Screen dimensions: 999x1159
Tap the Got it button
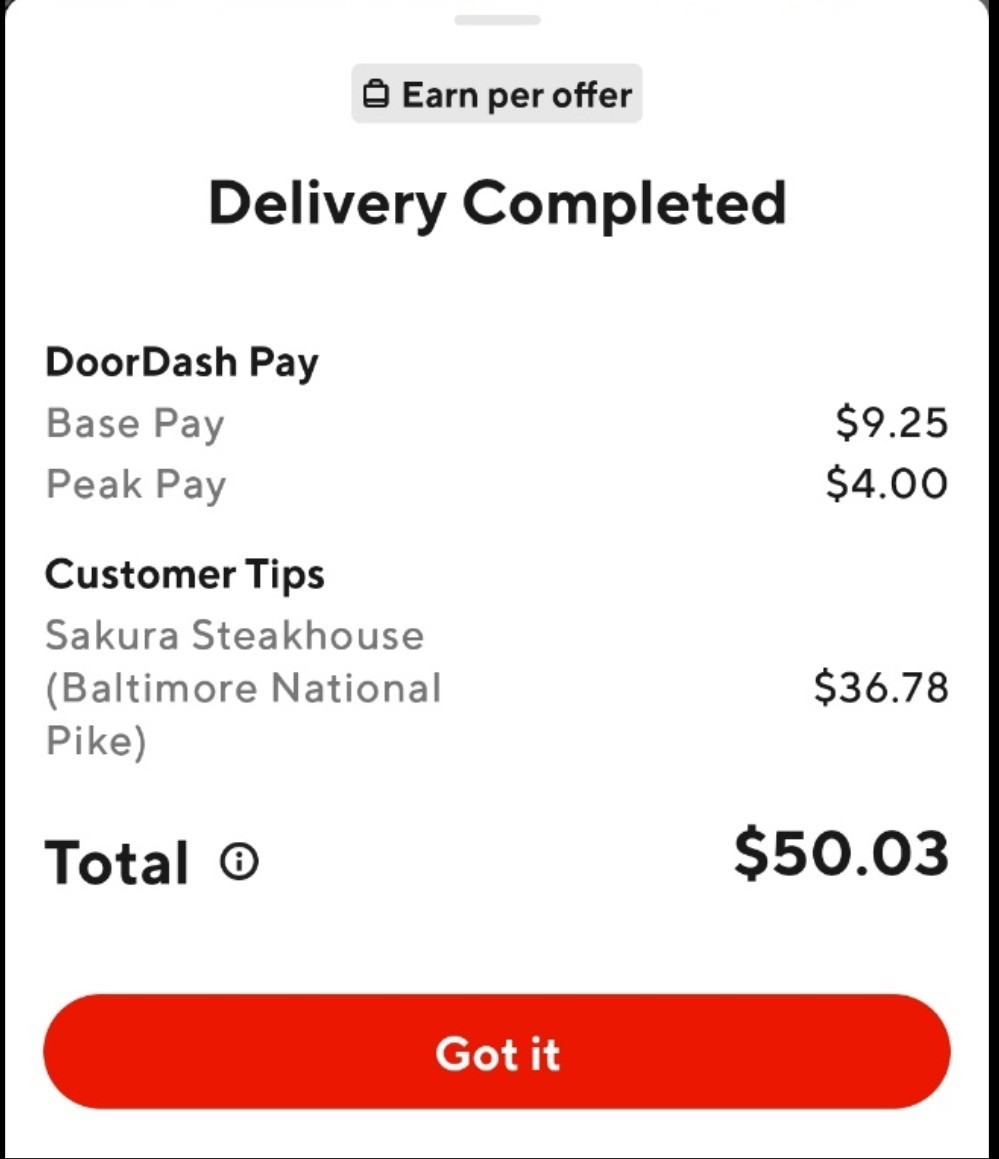click(x=497, y=1052)
